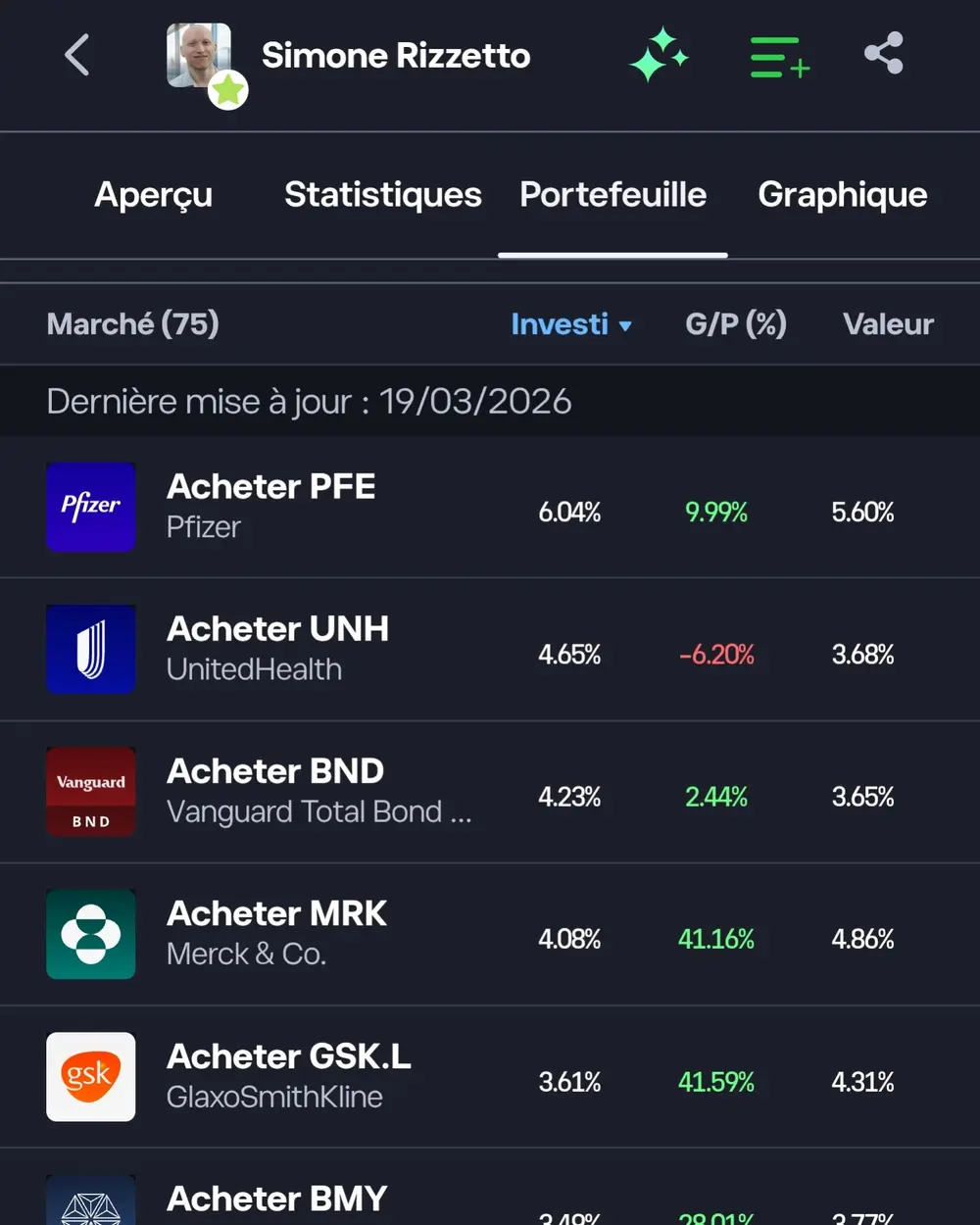
Task: Click the BMY logo icon
Action: (90, 1202)
